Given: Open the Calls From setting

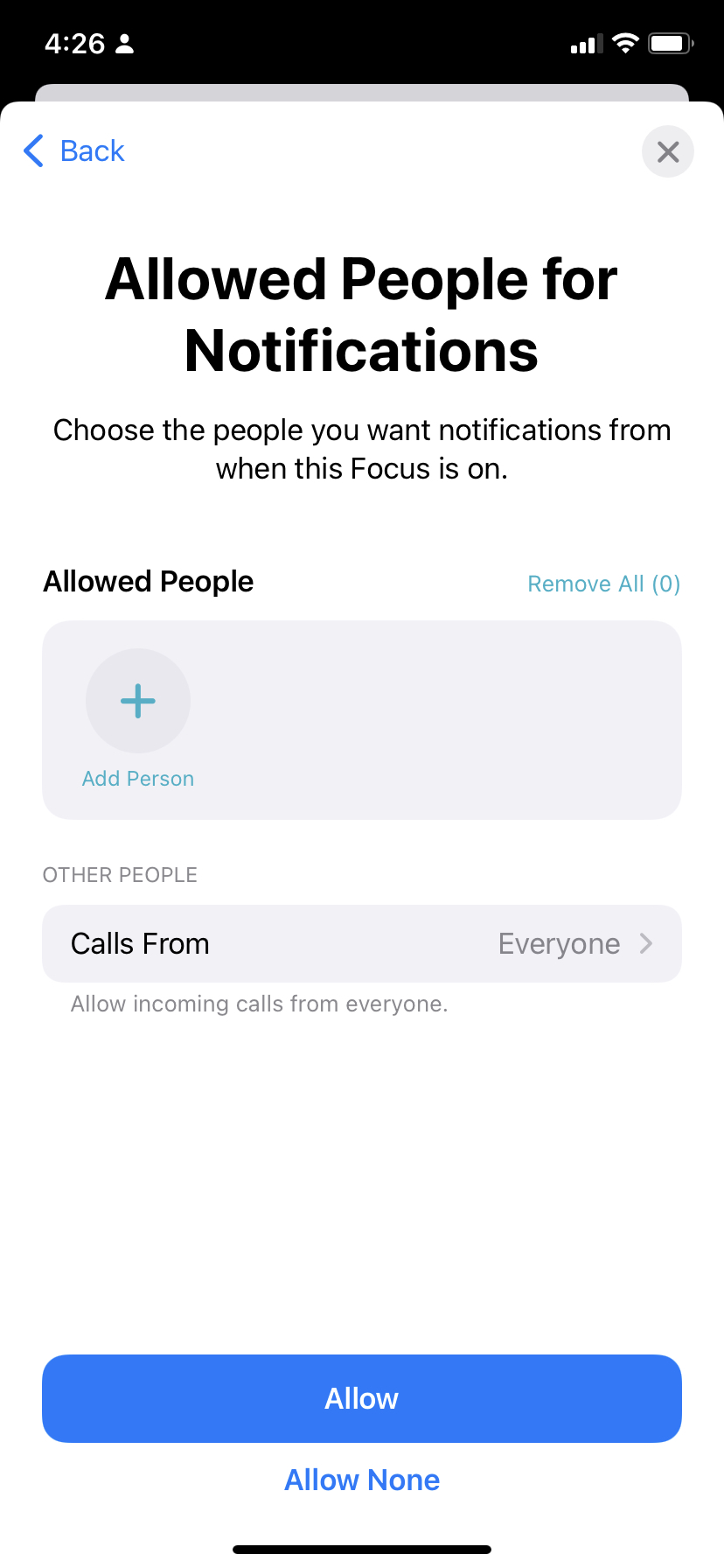Looking at the screenshot, I should (x=362, y=944).
